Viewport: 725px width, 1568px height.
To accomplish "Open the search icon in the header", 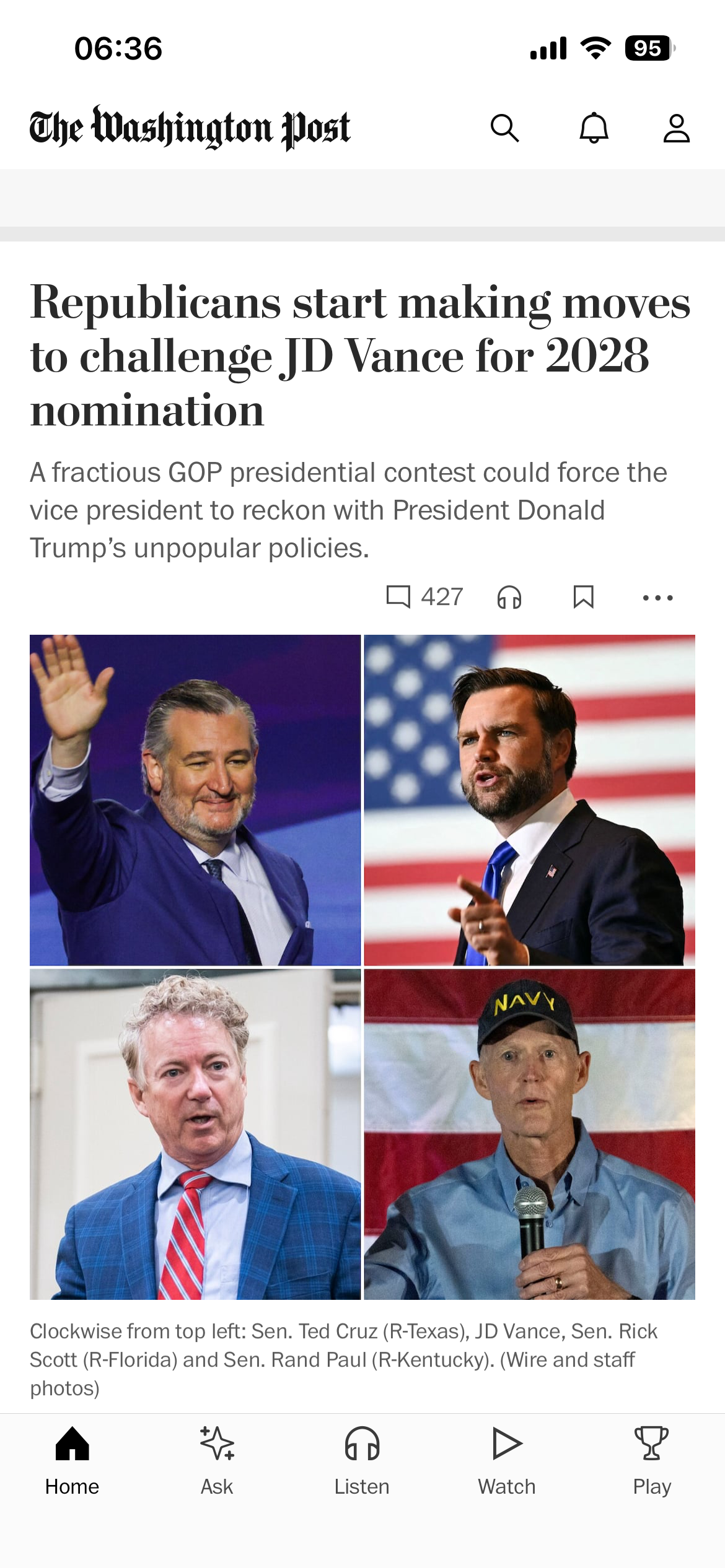I will (x=504, y=128).
